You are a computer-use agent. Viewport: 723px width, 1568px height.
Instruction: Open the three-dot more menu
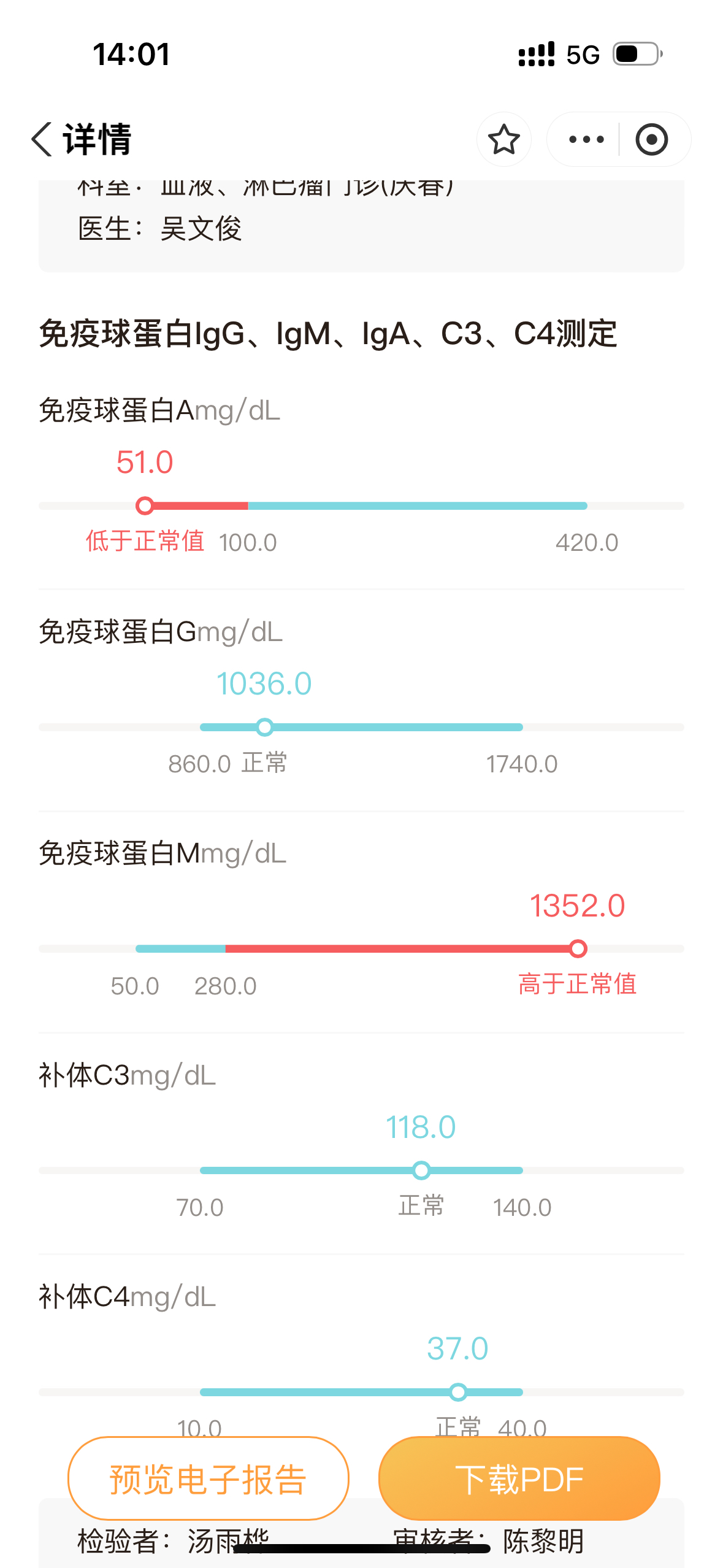click(x=586, y=139)
